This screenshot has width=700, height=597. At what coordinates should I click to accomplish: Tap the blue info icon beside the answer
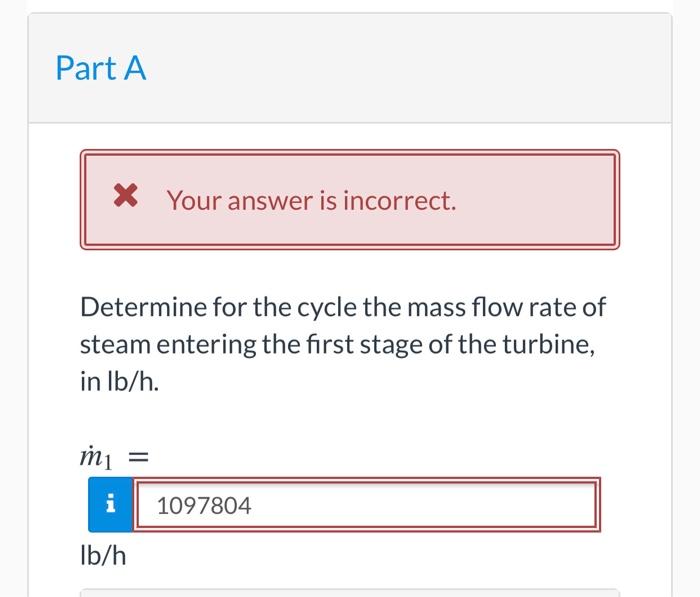point(109,505)
